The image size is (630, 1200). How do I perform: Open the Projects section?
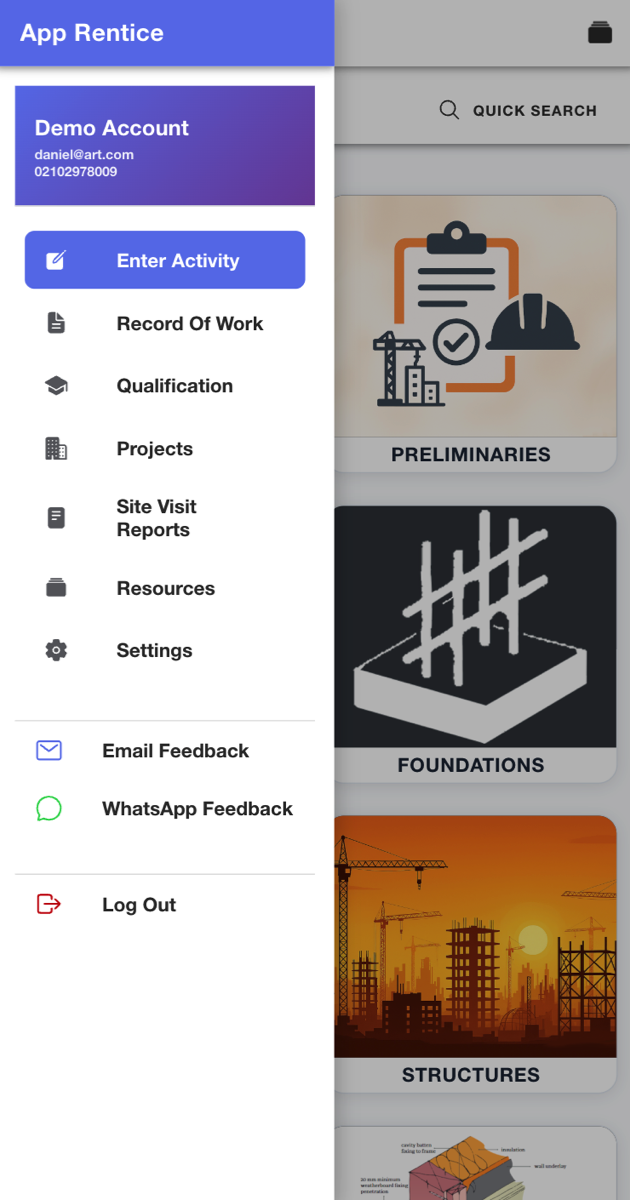pos(165,448)
